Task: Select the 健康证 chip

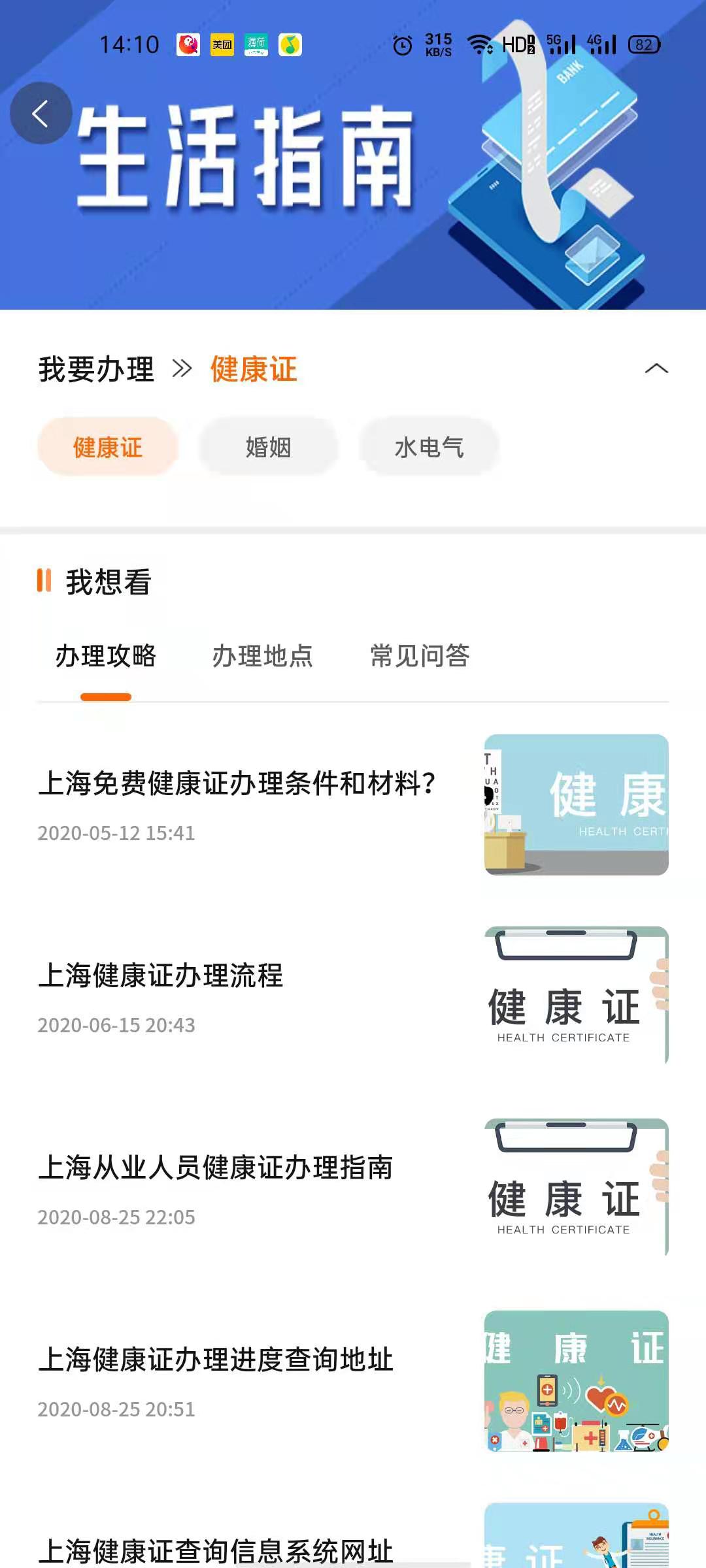Action: [x=108, y=448]
